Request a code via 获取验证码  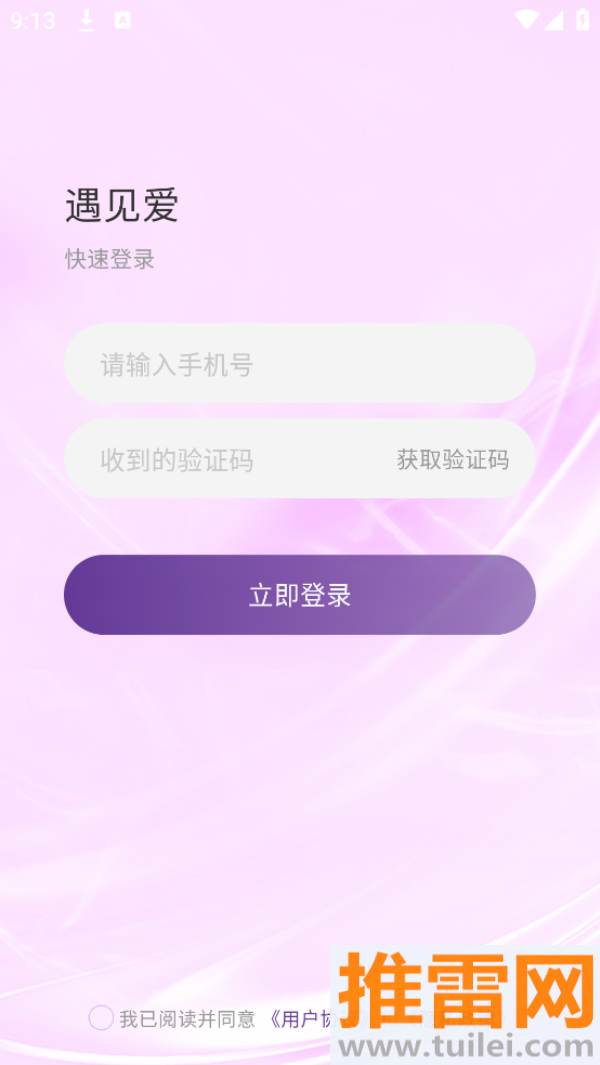453,460
